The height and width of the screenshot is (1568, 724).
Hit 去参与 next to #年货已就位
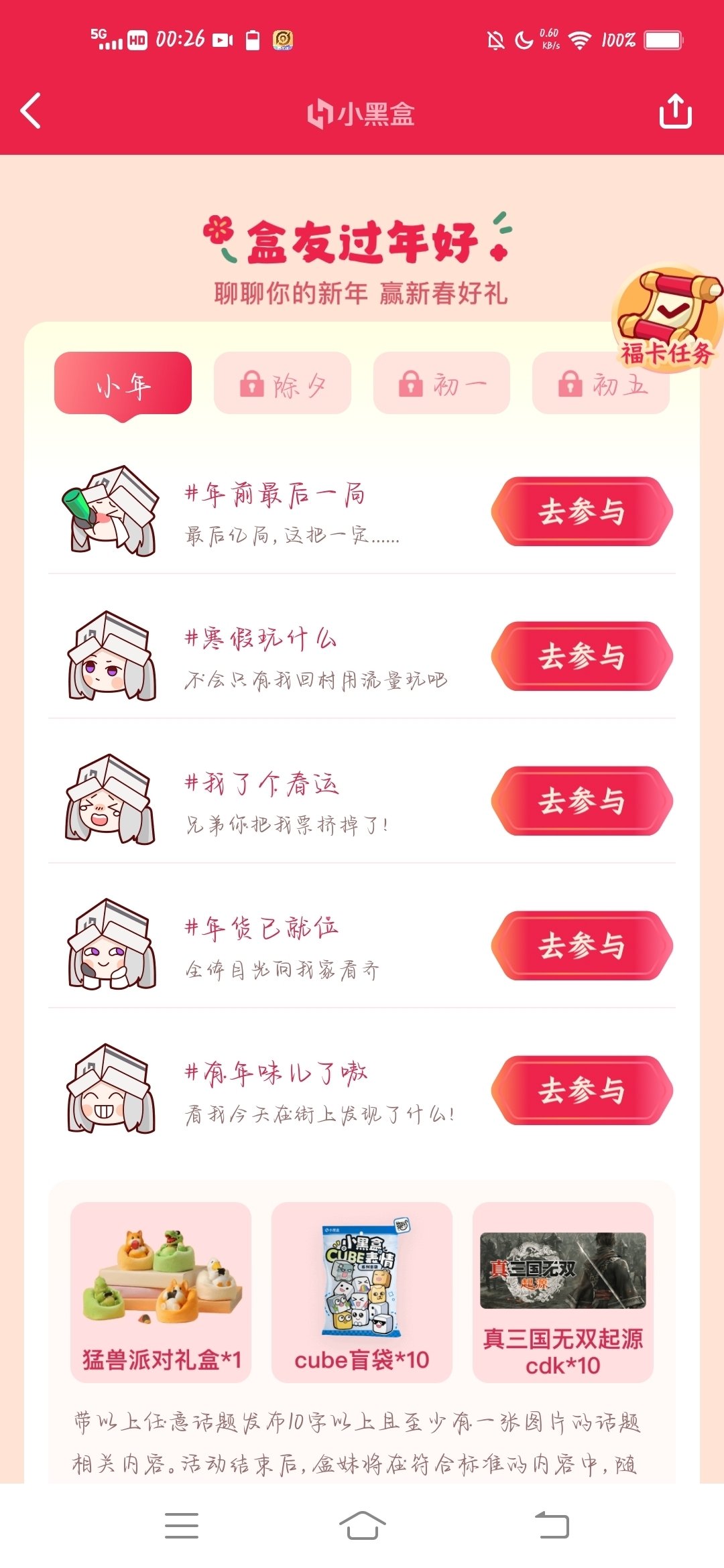coord(581,946)
